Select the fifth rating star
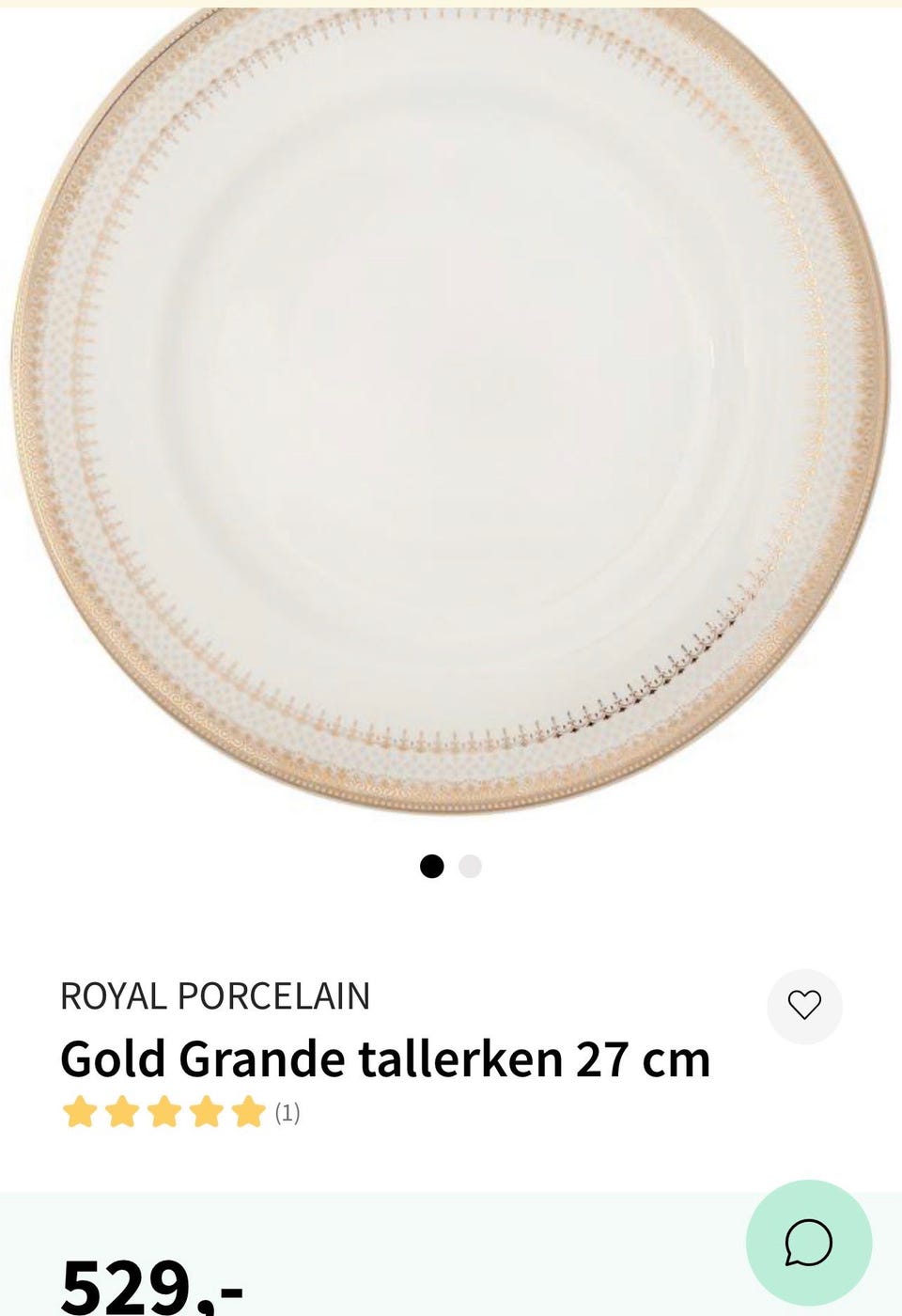902x1316 pixels. 248,1112
